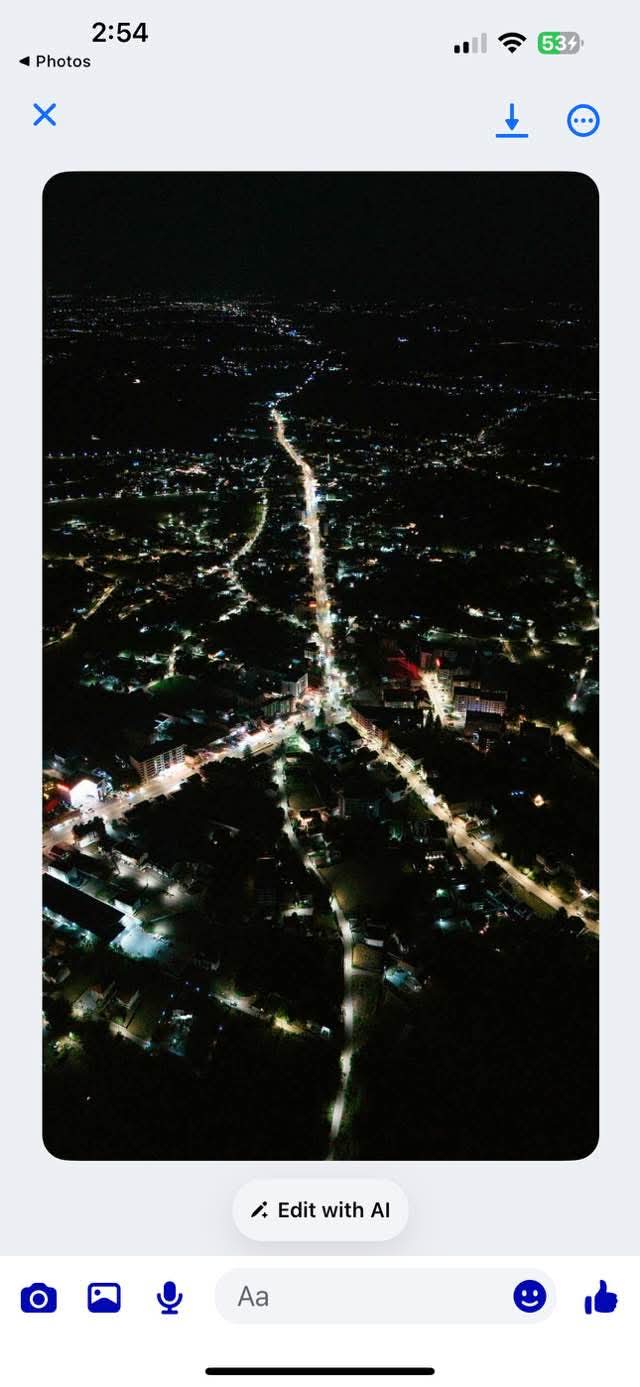Tap Edit with AI button
Screen dimensions: 640x1387
pyautogui.click(x=320, y=1210)
